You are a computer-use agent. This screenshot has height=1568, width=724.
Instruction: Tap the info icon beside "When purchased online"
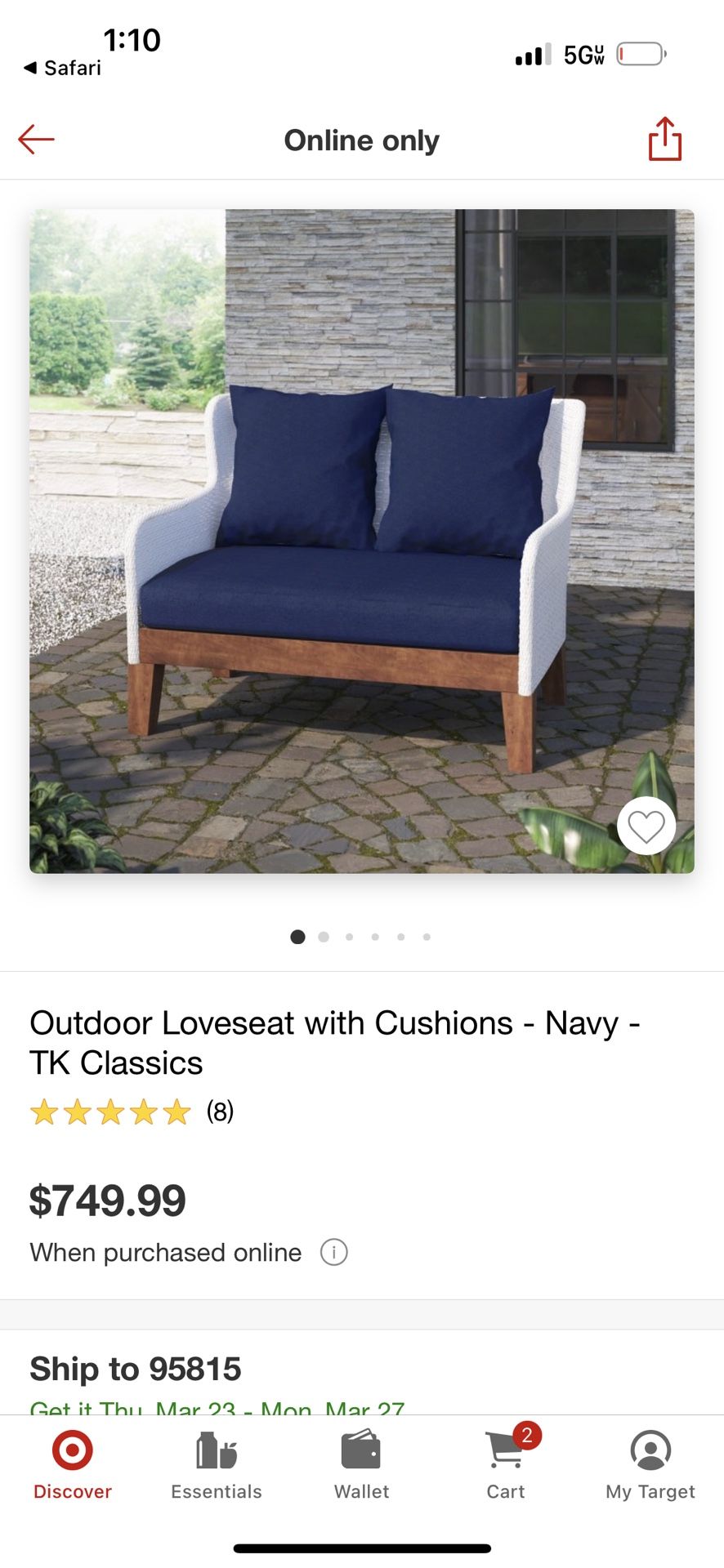(333, 1252)
